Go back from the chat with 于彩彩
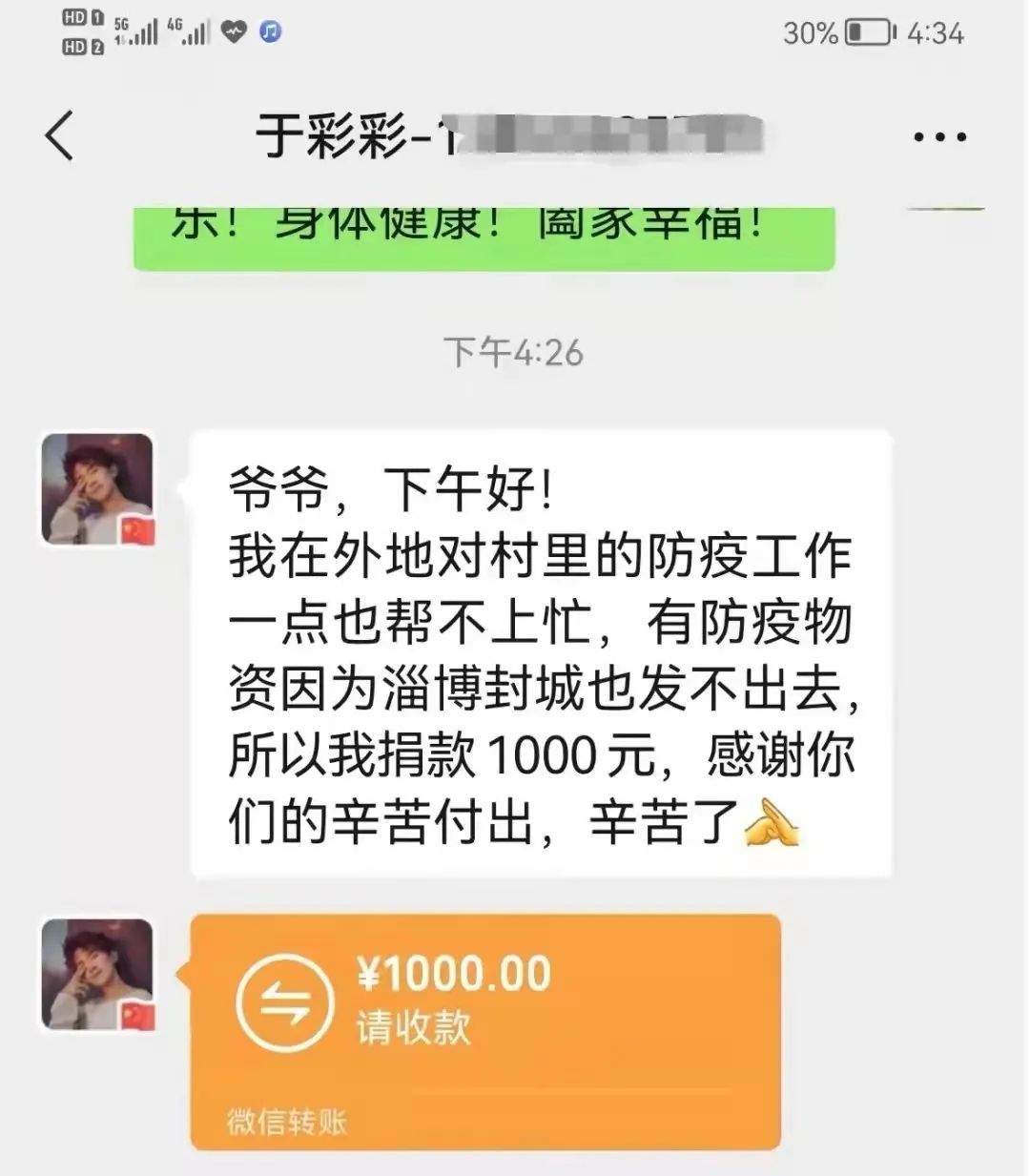Image resolution: width=1030 pixels, height=1176 pixels. point(59,135)
